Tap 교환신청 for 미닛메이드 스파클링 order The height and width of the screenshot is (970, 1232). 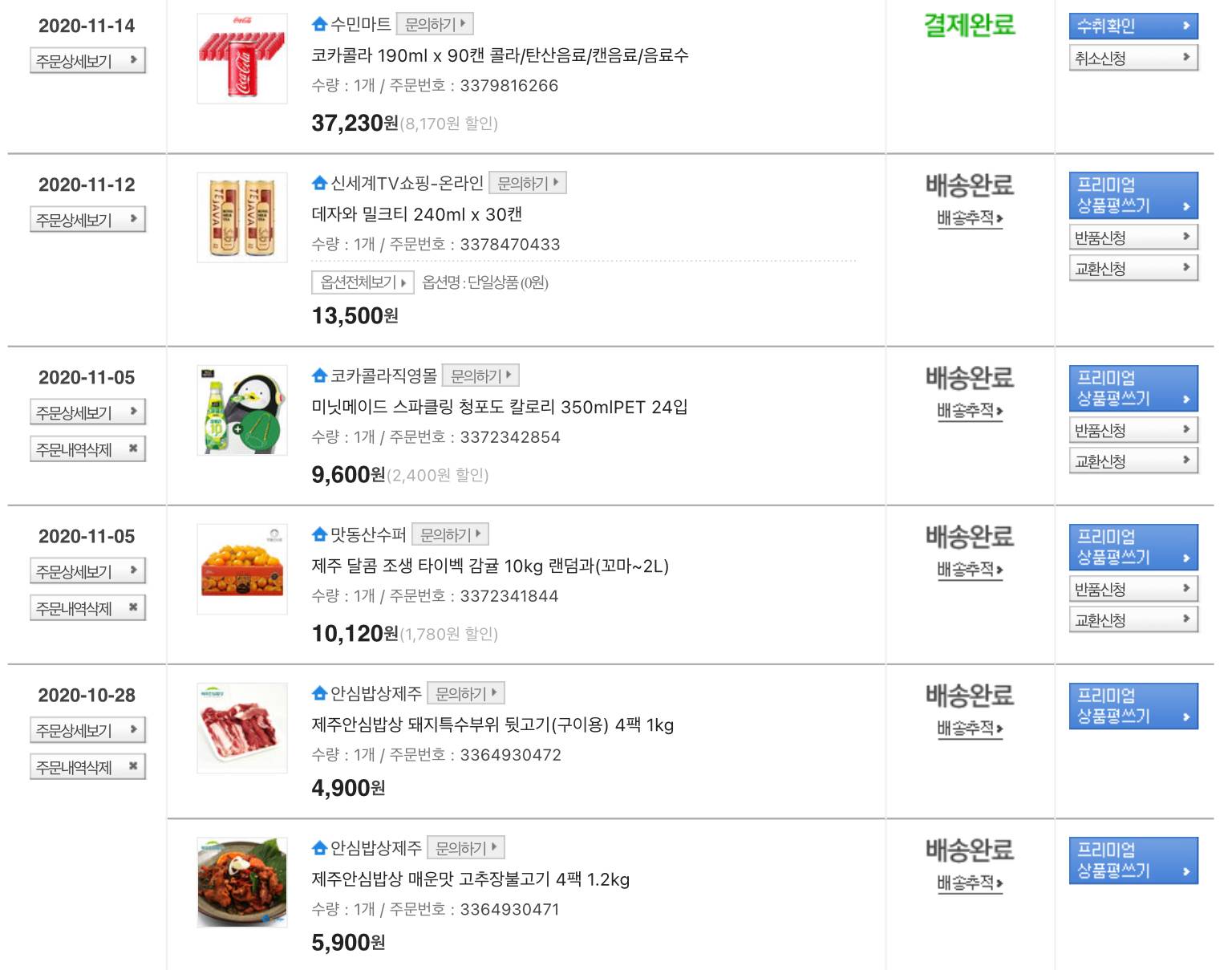pyautogui.click(x=1133, y=461)
